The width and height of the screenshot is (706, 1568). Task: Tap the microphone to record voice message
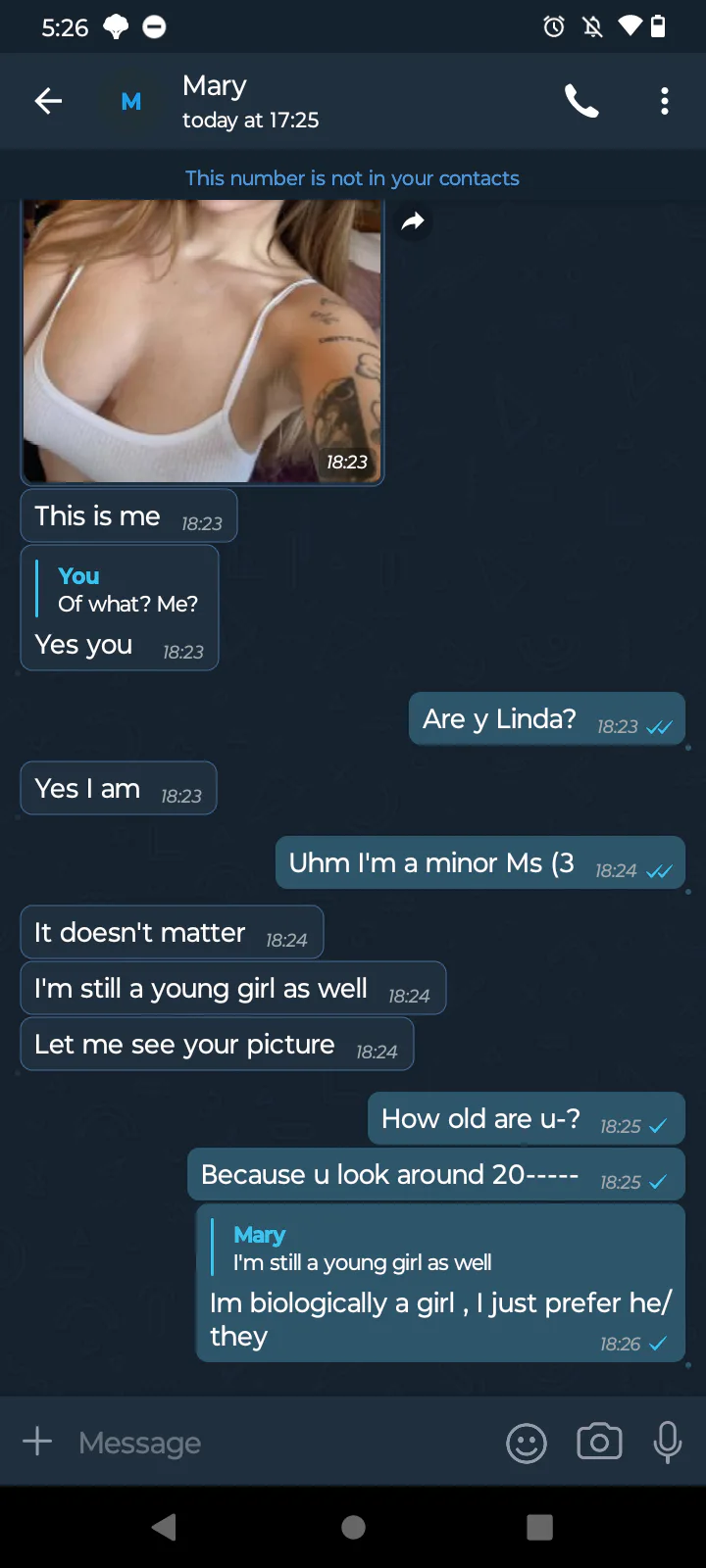[x=668, y=1442]
